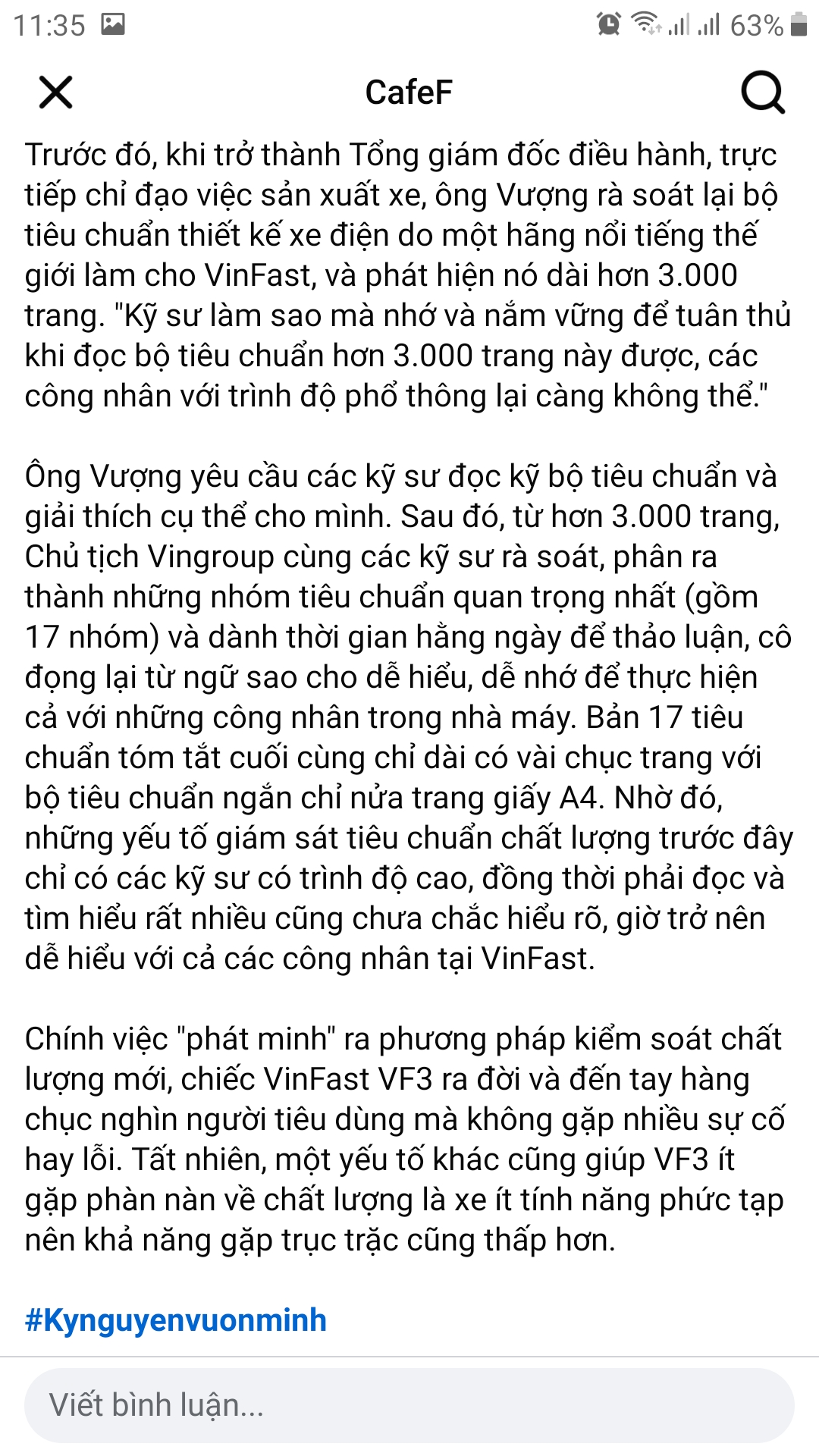The width and height of the screenshot is (819, 1456).
Task: Tap the 'Viết bình luận...' comment field
Action: click(x=409, y=1405)
